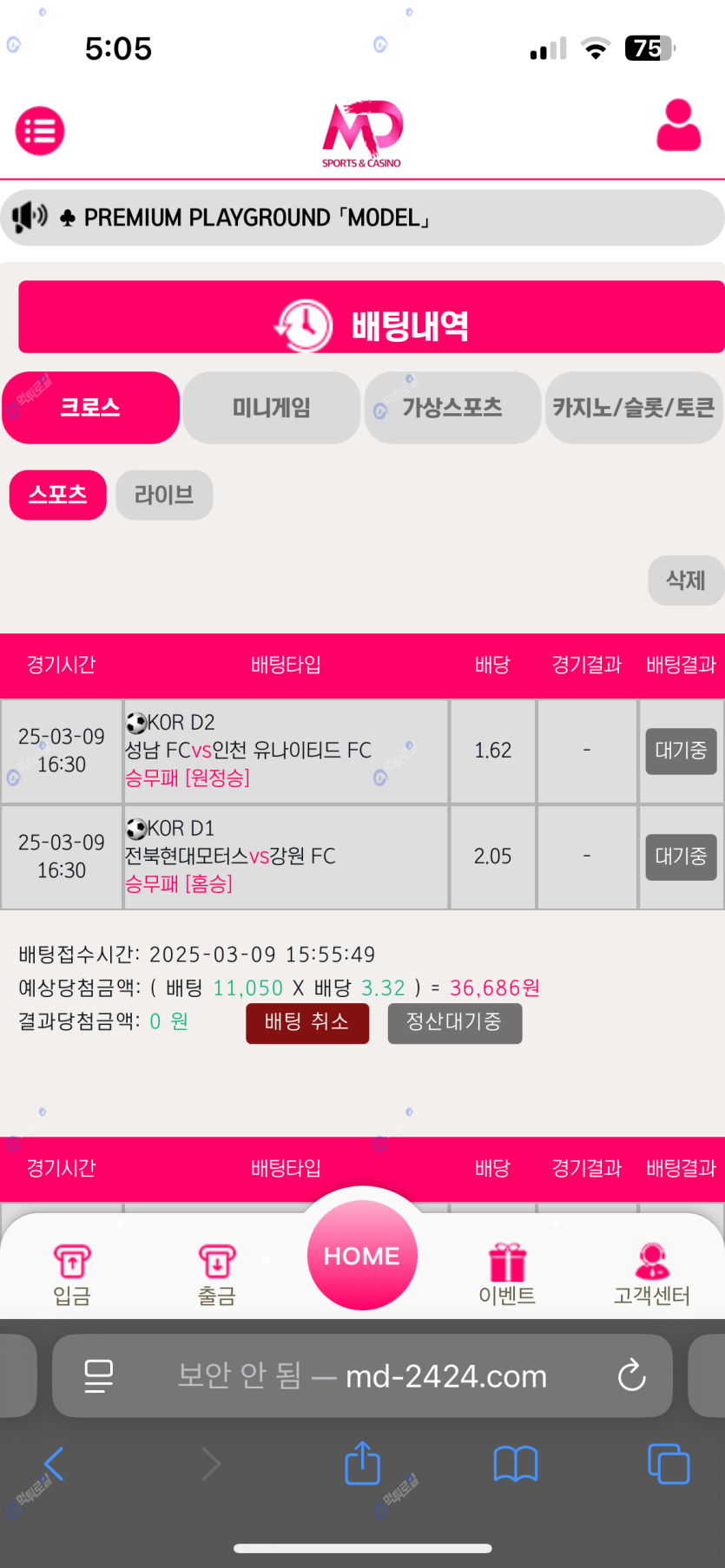
Task: Tap the 삭제 delete button
Action: [685, 581]
